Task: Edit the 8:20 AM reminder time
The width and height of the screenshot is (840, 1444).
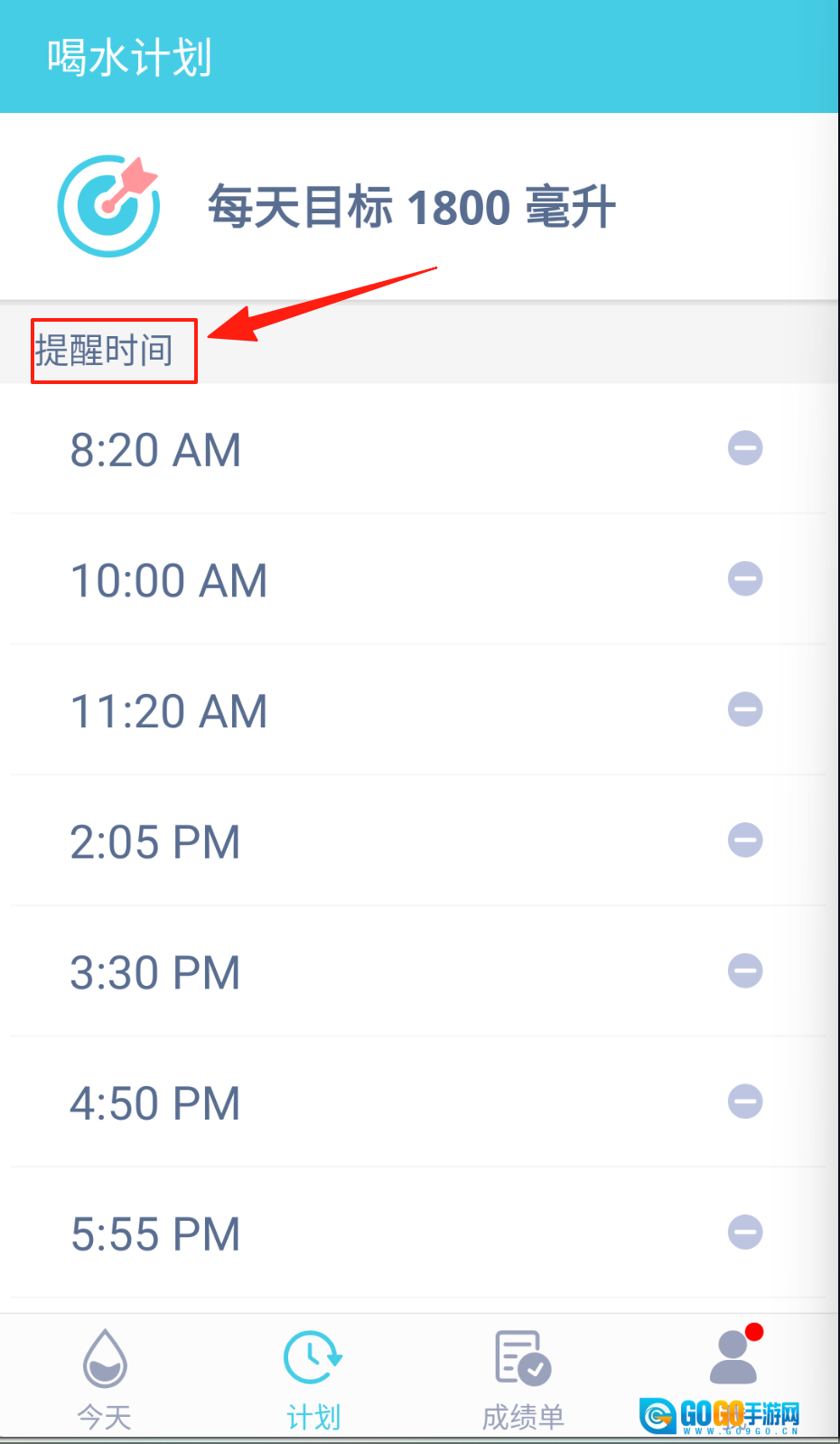Action: pyautogui.click(x=156, y=450)
